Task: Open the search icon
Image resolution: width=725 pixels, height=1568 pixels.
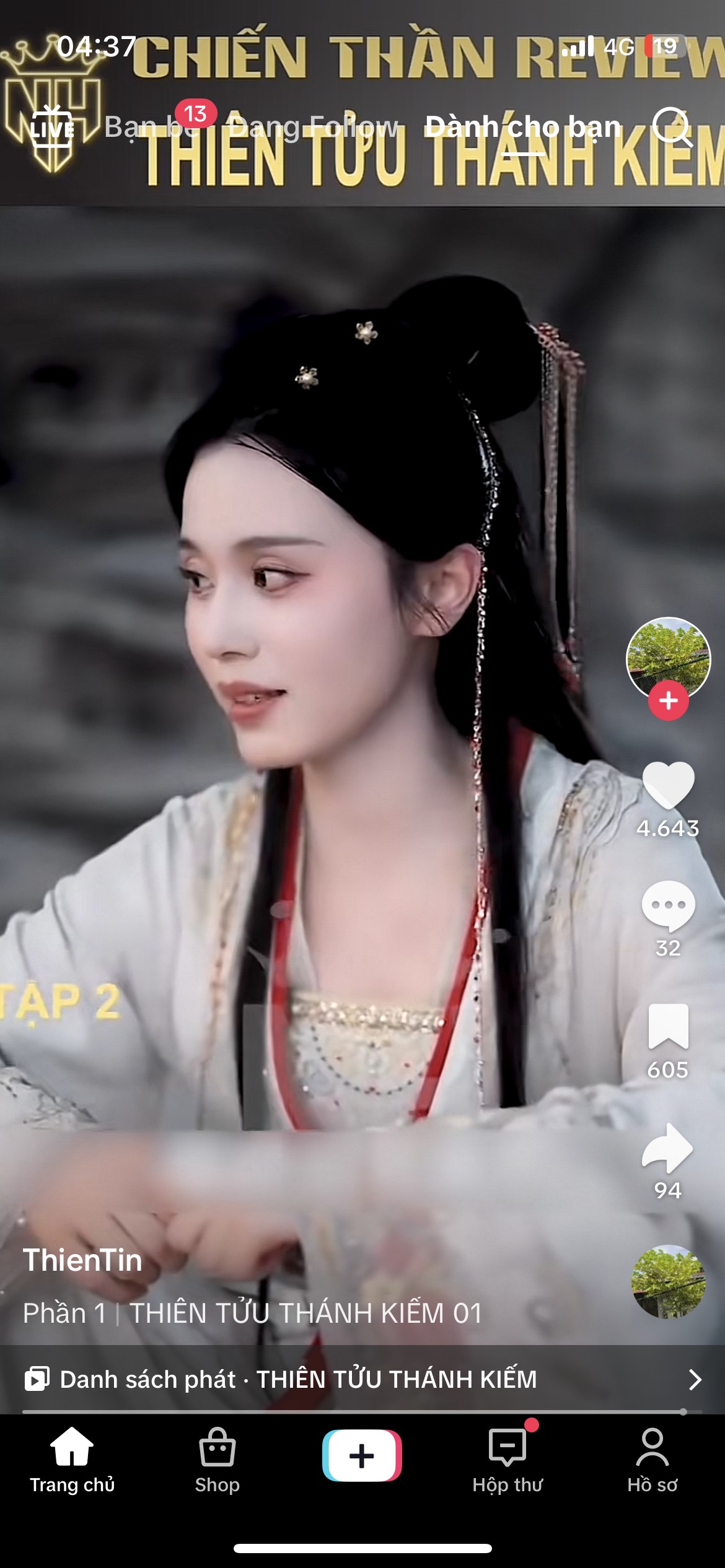Action: [x=672, y=127]
